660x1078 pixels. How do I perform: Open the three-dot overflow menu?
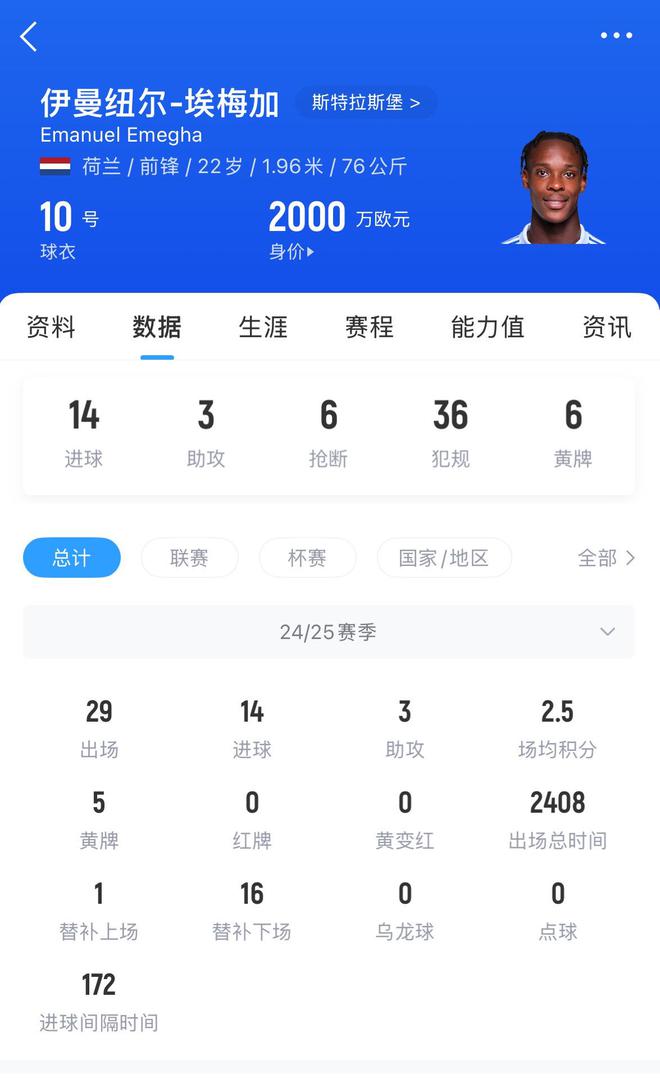point(616,36)
